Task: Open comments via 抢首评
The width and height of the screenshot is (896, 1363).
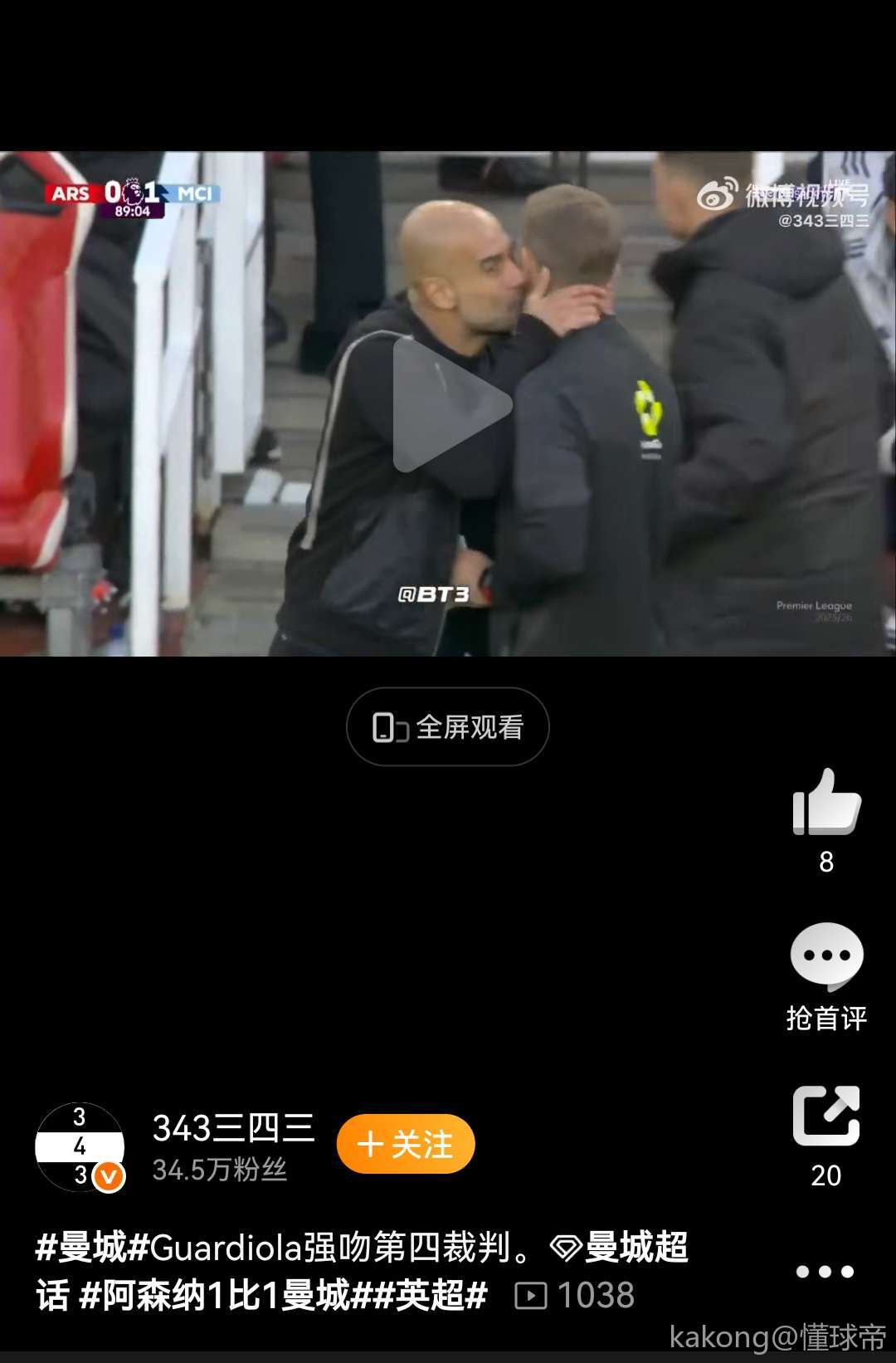Action: [826, 975]
